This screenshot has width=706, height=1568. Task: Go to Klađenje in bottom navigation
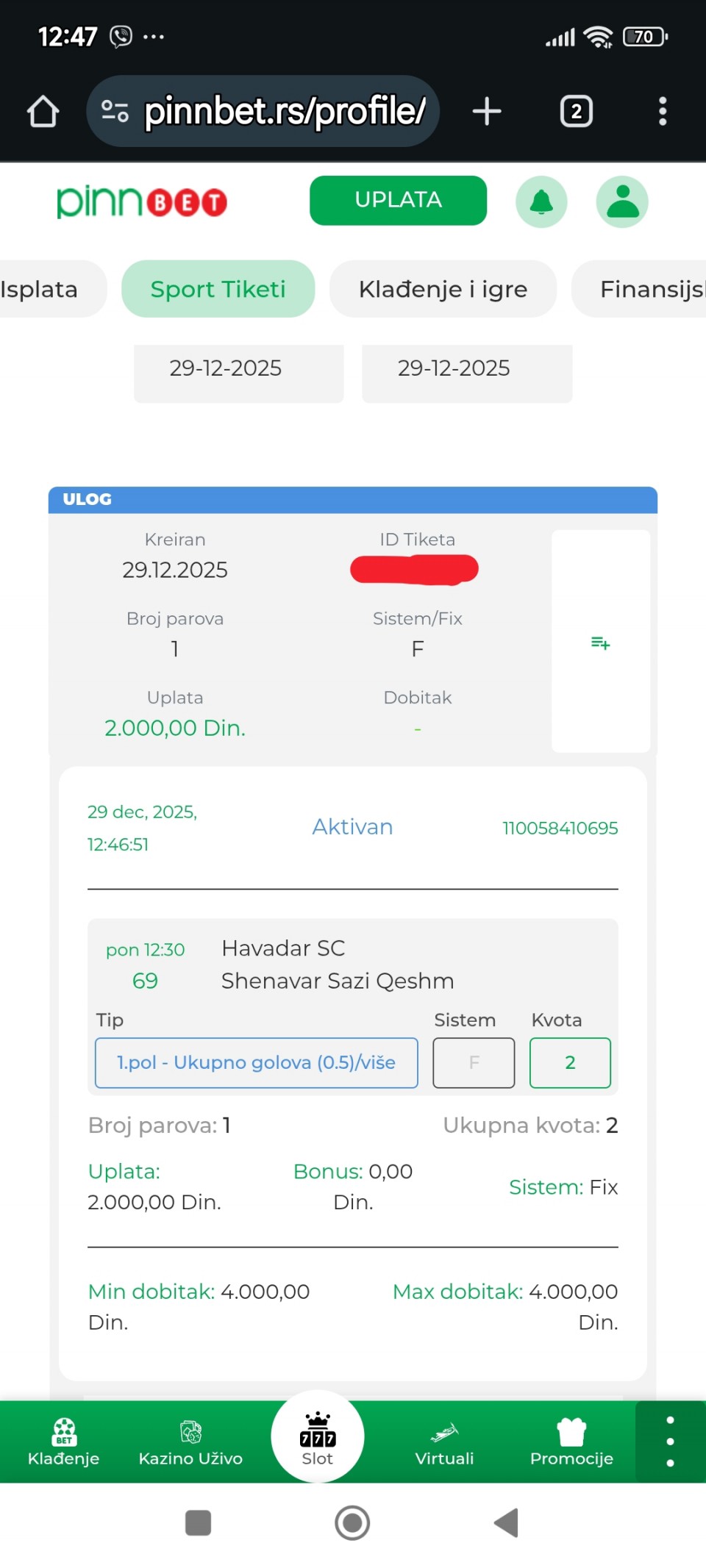pos(63,1442)
